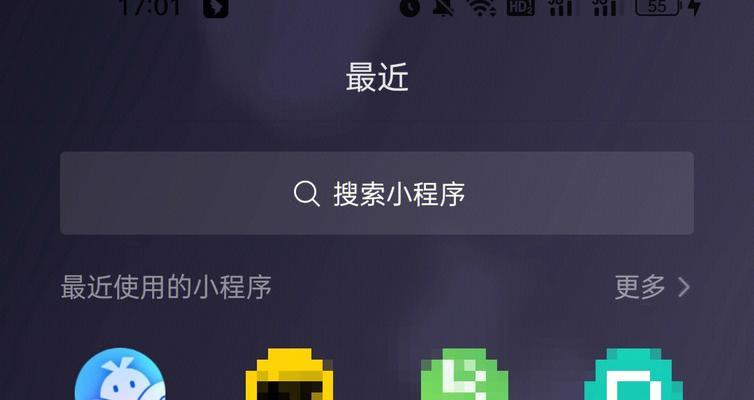Open the green pixelated mini program
Screen dimensions: 754x400
pyautogui.click(x=463, y=378)
